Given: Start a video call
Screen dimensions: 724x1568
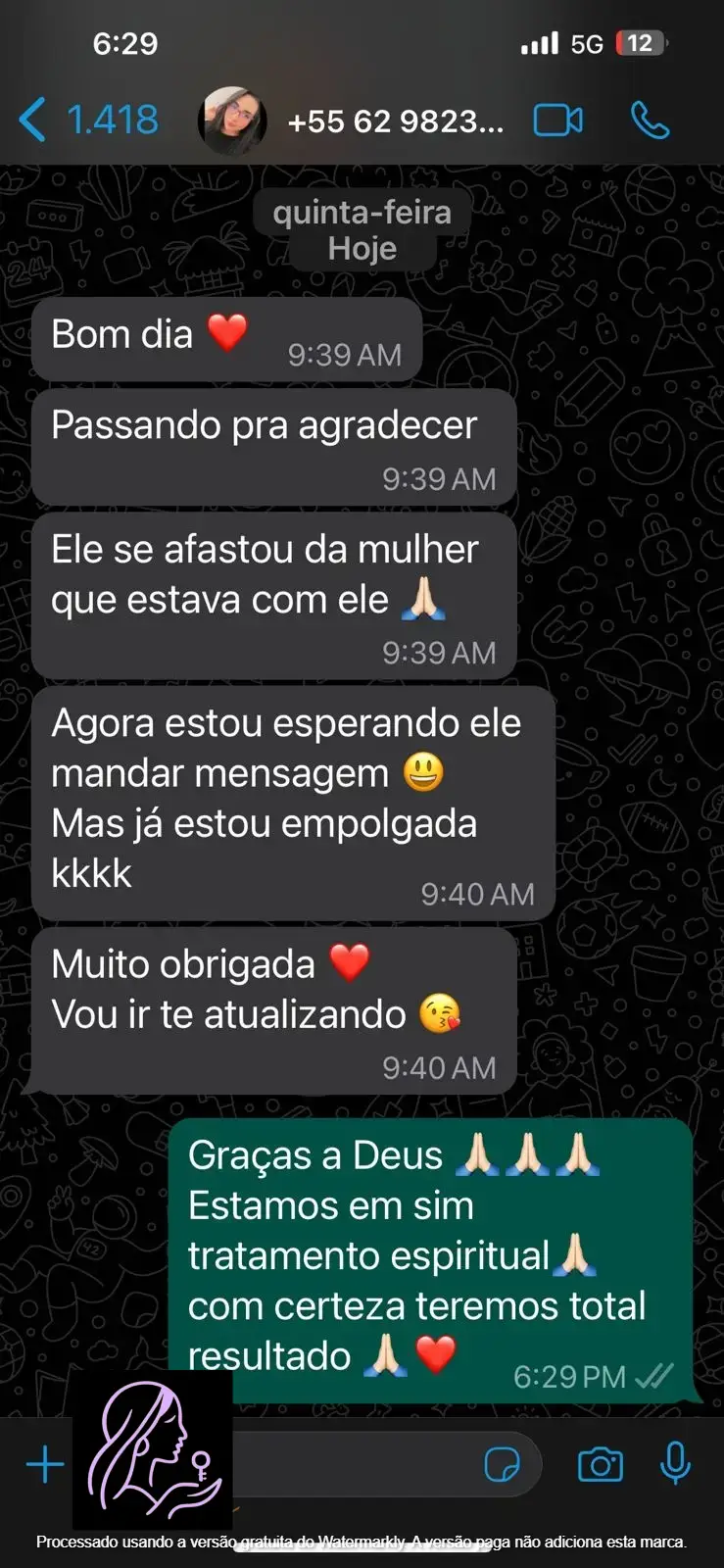Looking at the screenshot, I should tap(557, 121).
